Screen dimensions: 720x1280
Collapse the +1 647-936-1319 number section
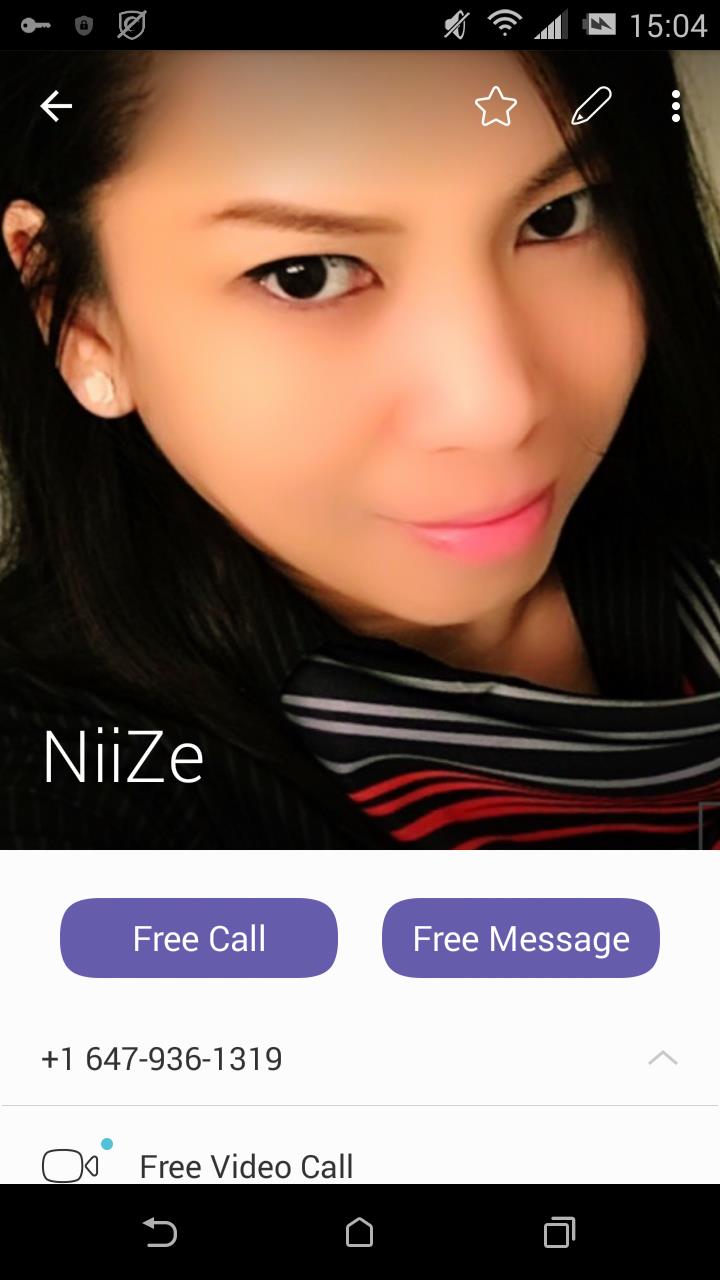pos(662,1058)
